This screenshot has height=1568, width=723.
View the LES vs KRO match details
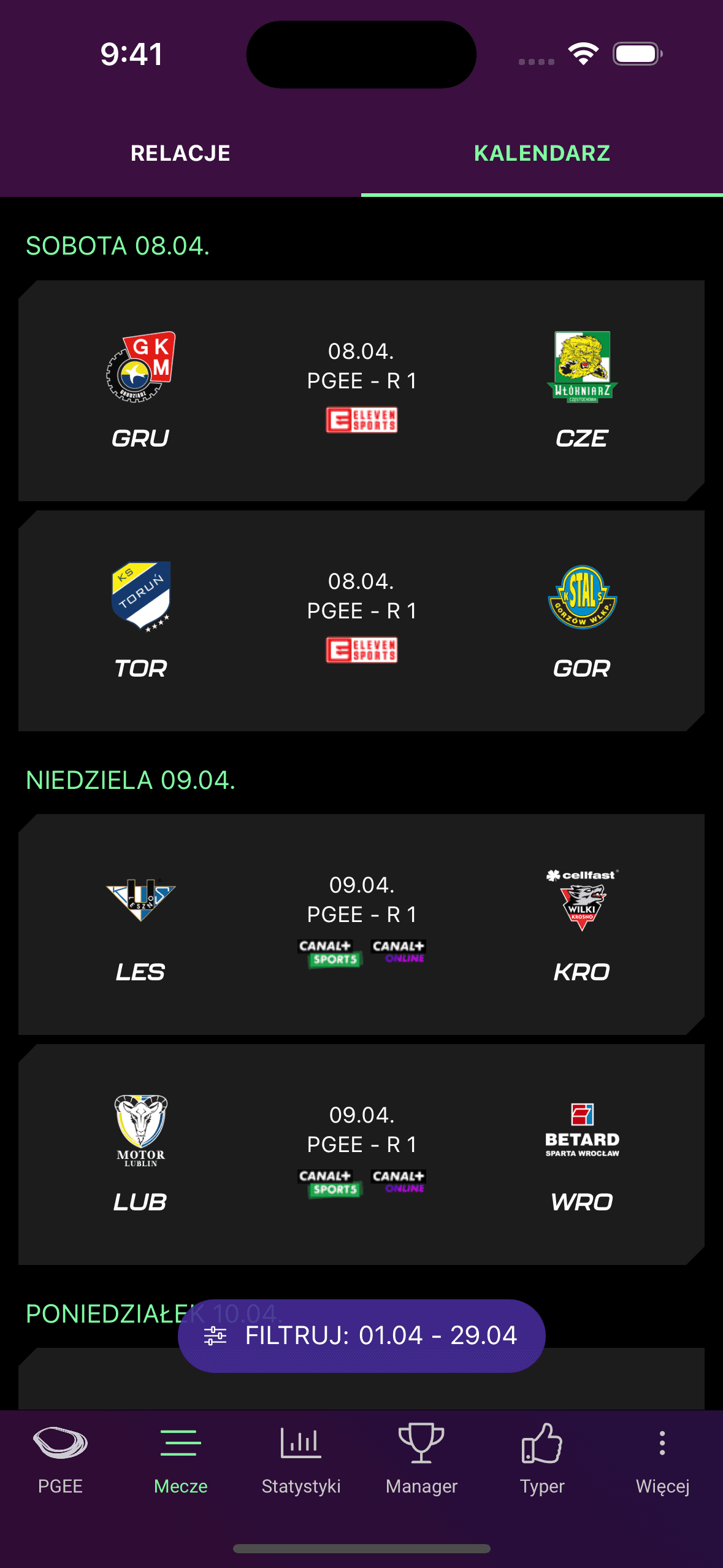[361, 924]
